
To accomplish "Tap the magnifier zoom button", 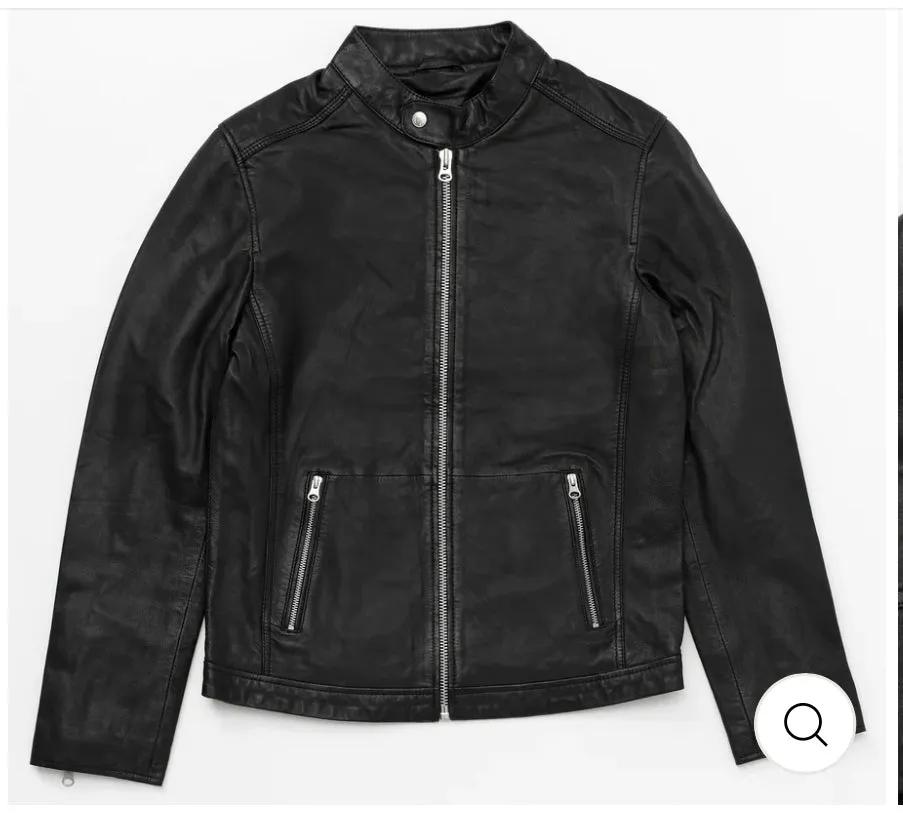I will pos(805,723).
